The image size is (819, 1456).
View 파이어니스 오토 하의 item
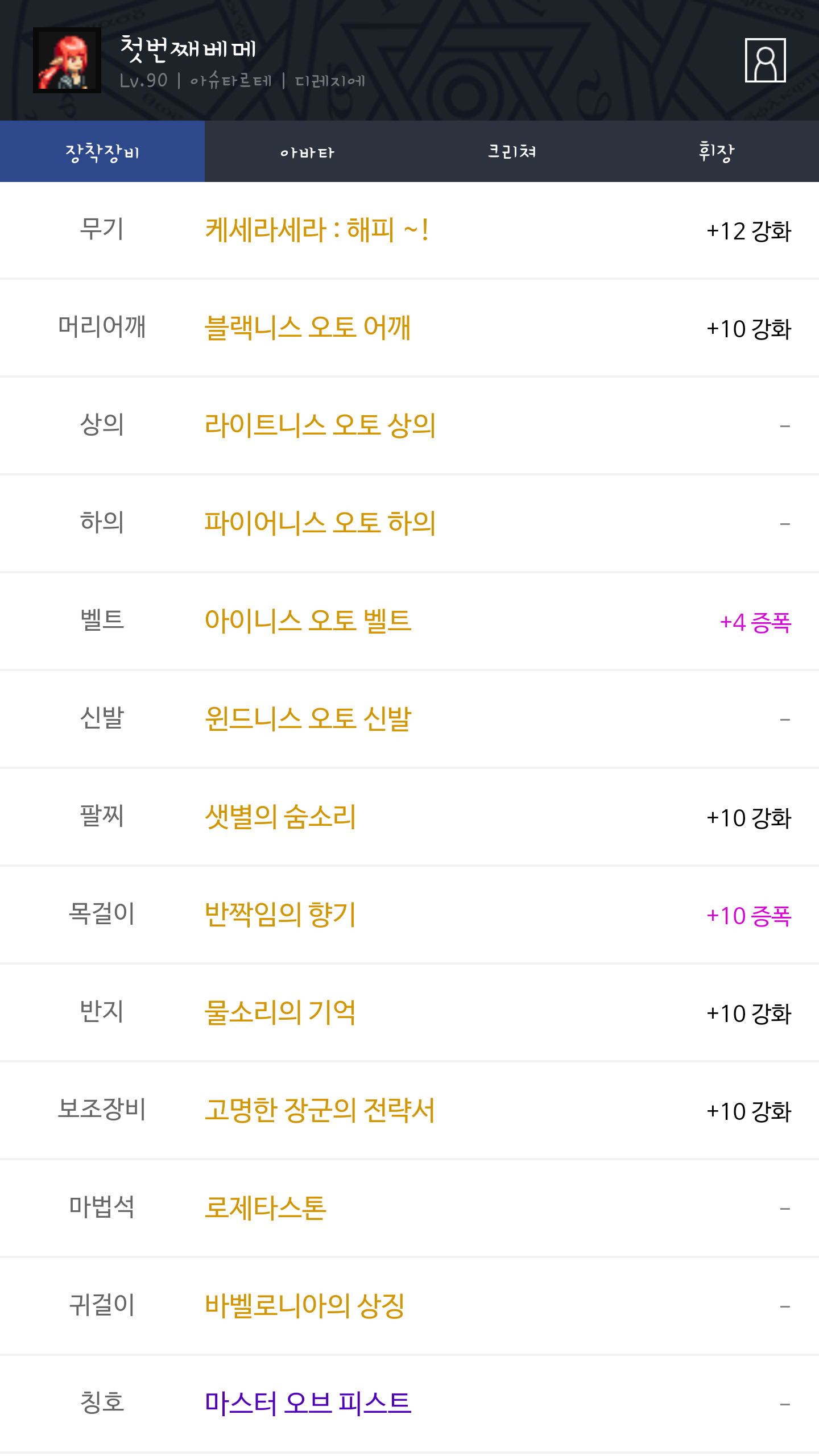click(x=320, y=523)
